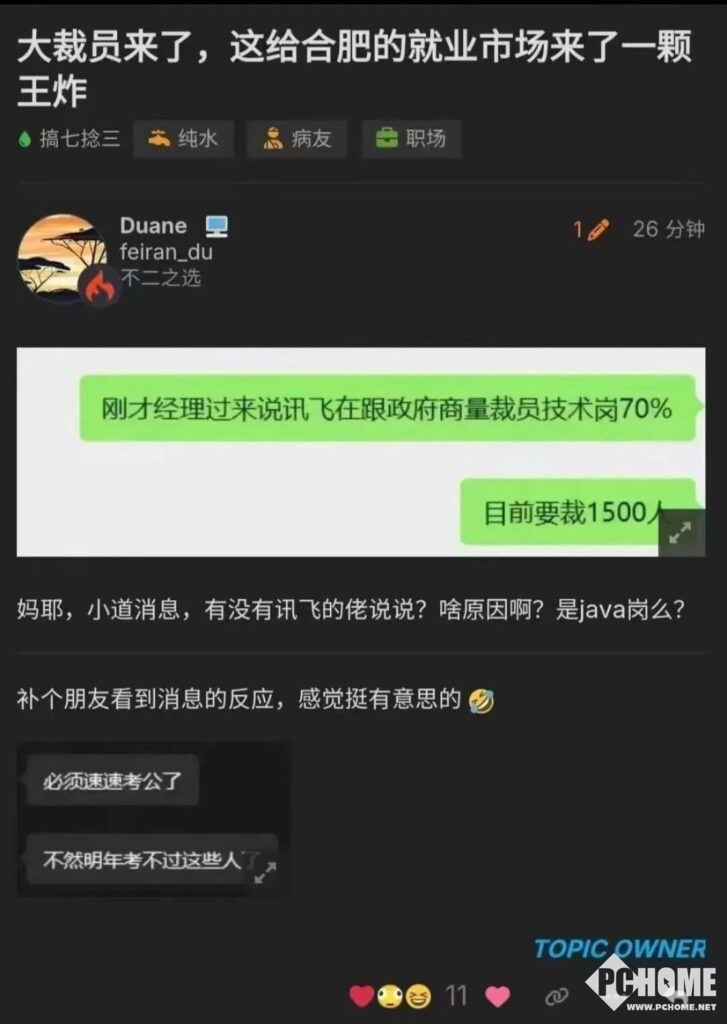Copy the post link

click(557, 996)
